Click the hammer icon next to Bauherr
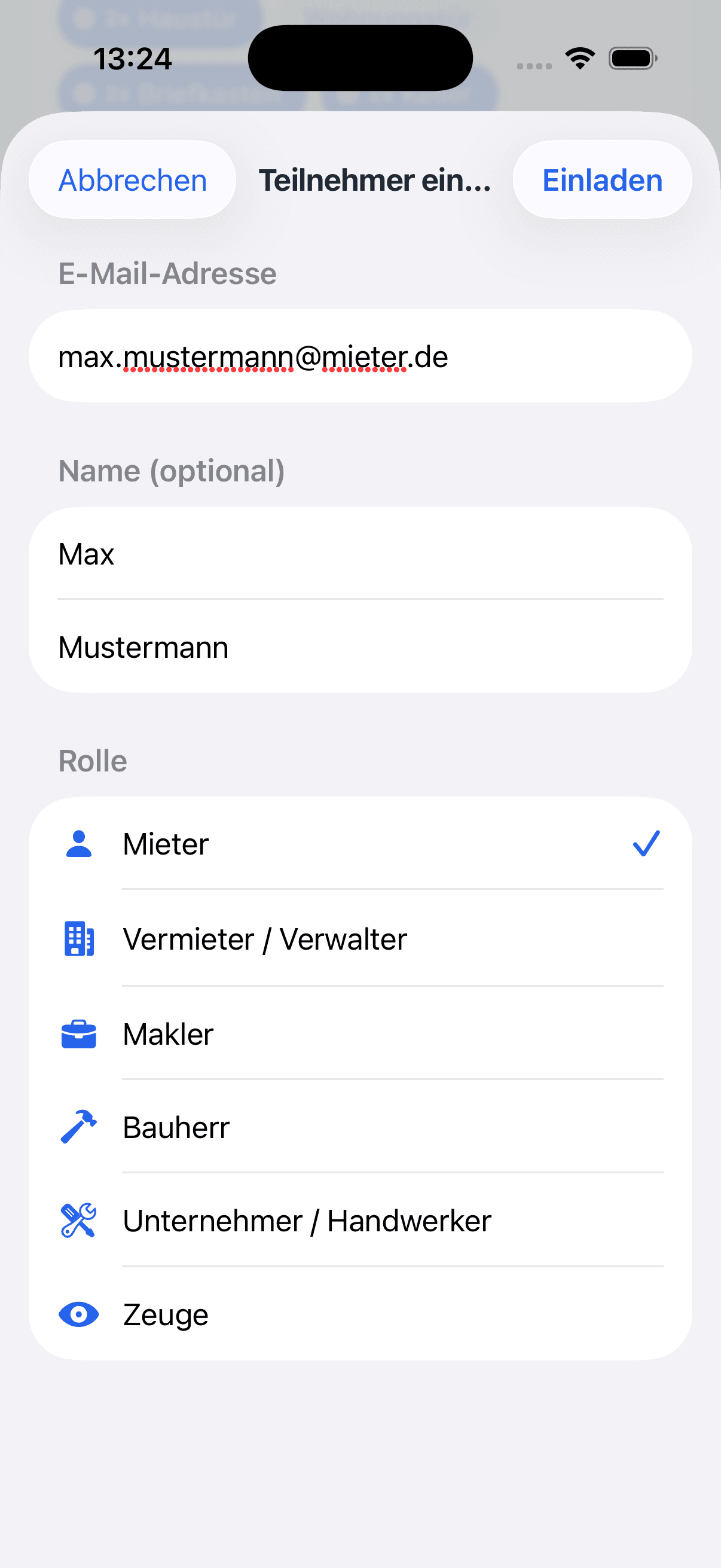721x1568 pixels. tap(78, 1127)
